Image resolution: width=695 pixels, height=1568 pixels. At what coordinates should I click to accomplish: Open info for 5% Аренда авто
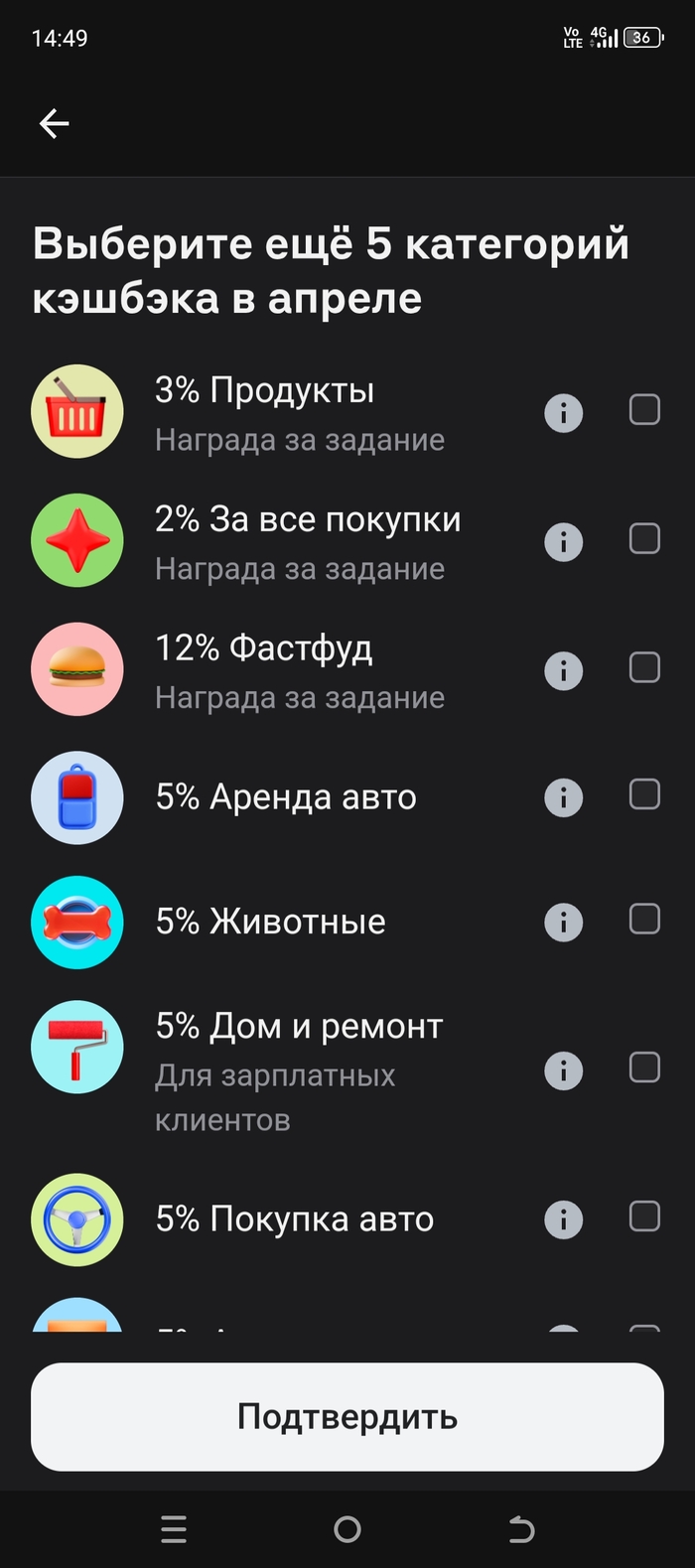point(563,796)
